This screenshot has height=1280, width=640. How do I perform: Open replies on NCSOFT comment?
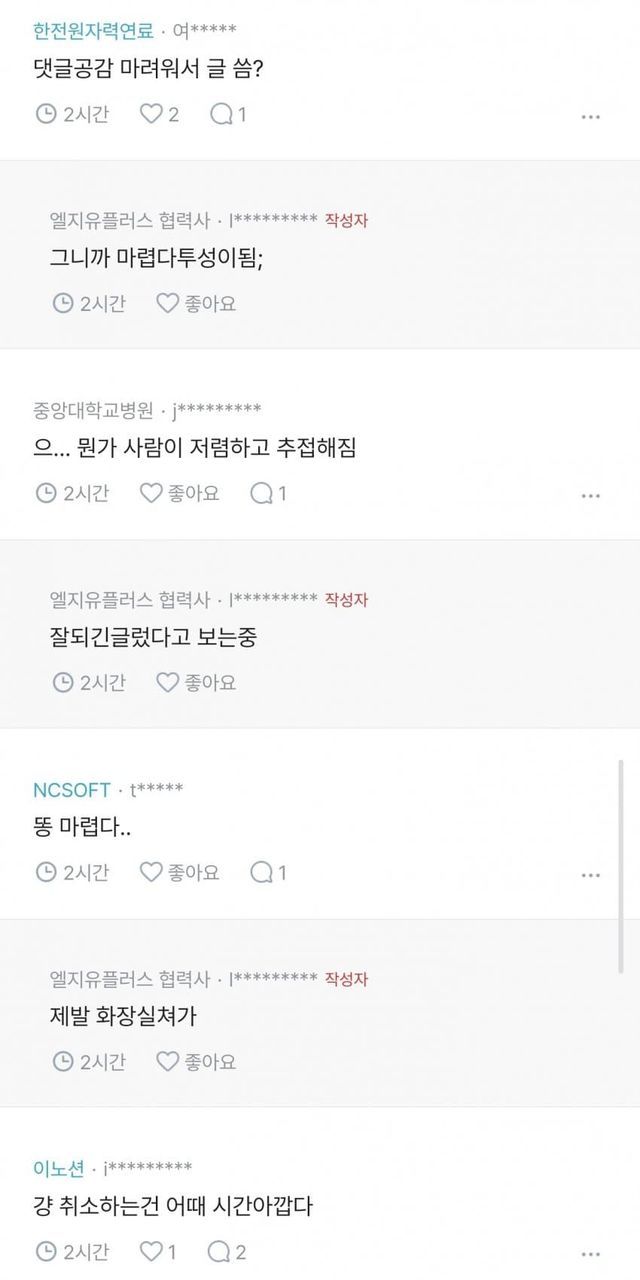[268, 873]
